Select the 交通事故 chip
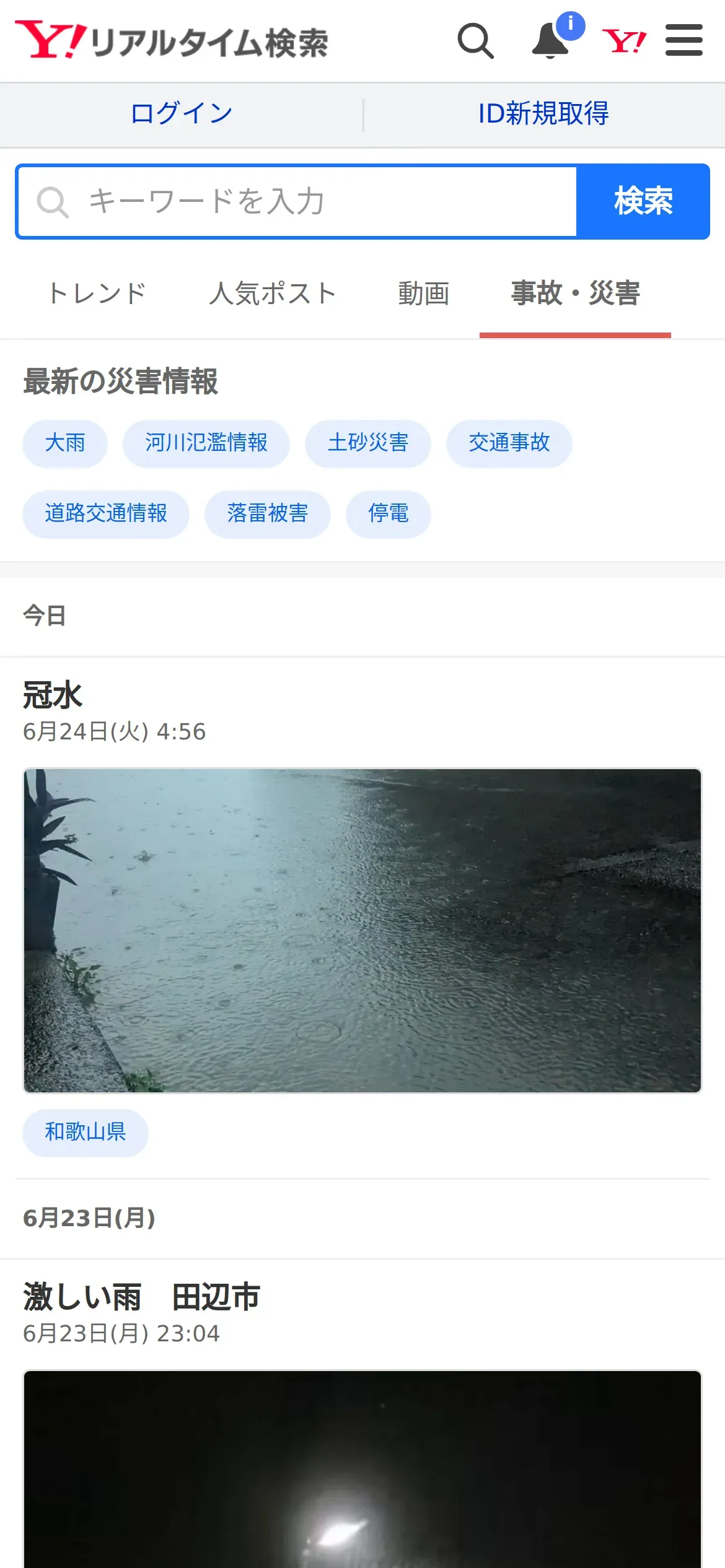The height and width of the screenshot is (1568, 725). point(509,443)
